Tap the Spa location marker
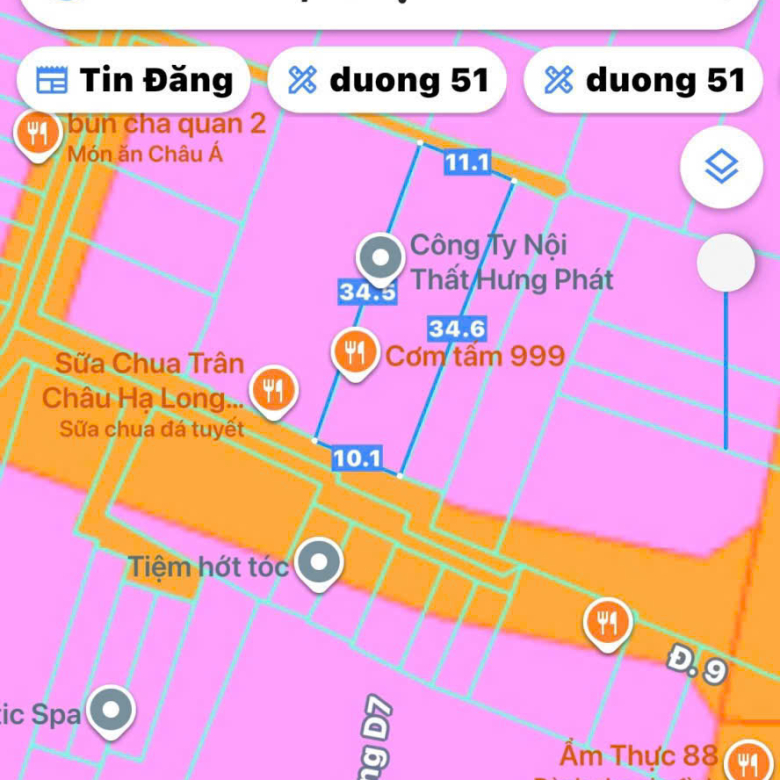780x780 pixels. point(110,711)
